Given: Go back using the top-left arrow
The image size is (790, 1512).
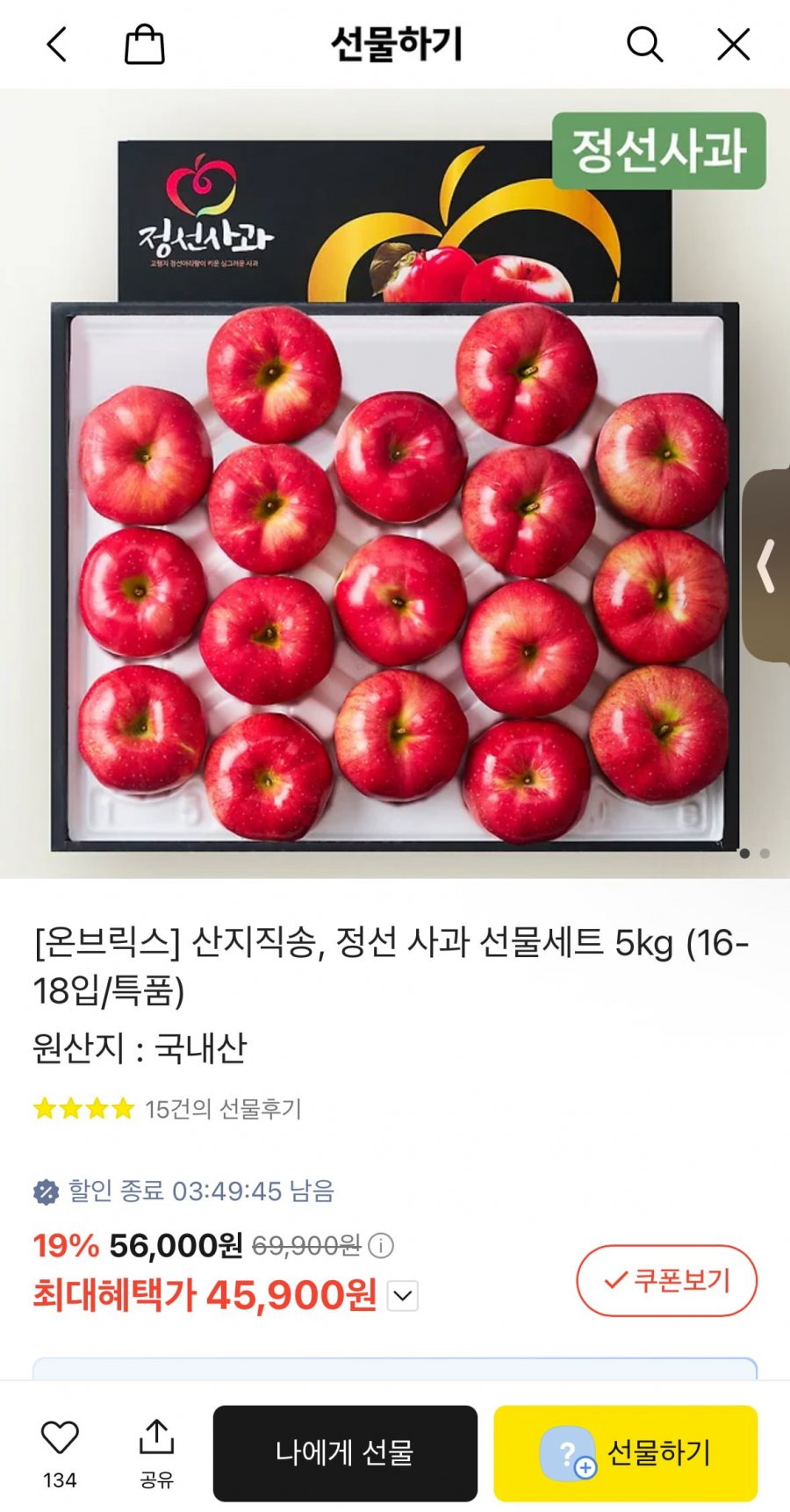Looking at the screenshot, I should 57,44.
